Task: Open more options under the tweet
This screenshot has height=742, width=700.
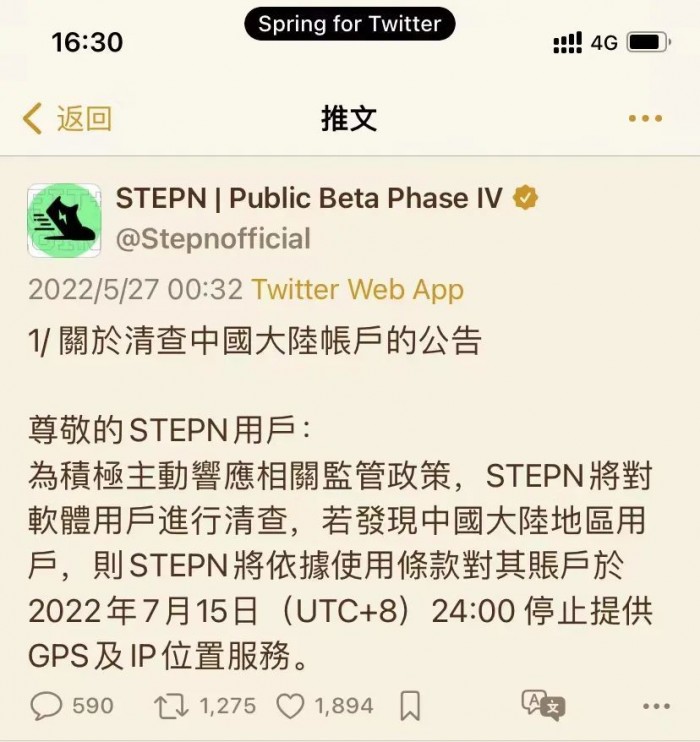Action: 655,706
